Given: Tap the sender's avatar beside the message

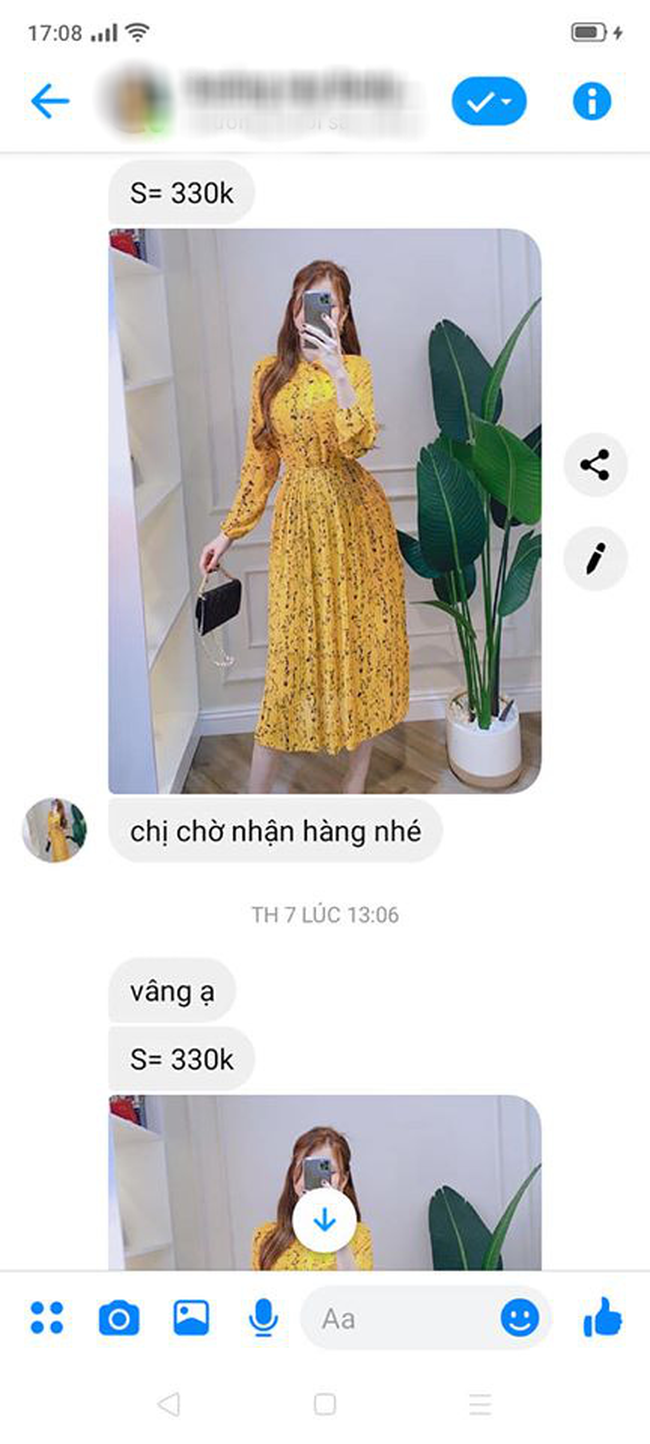Looking at the screenshot, I should click(x=54, y=830).
